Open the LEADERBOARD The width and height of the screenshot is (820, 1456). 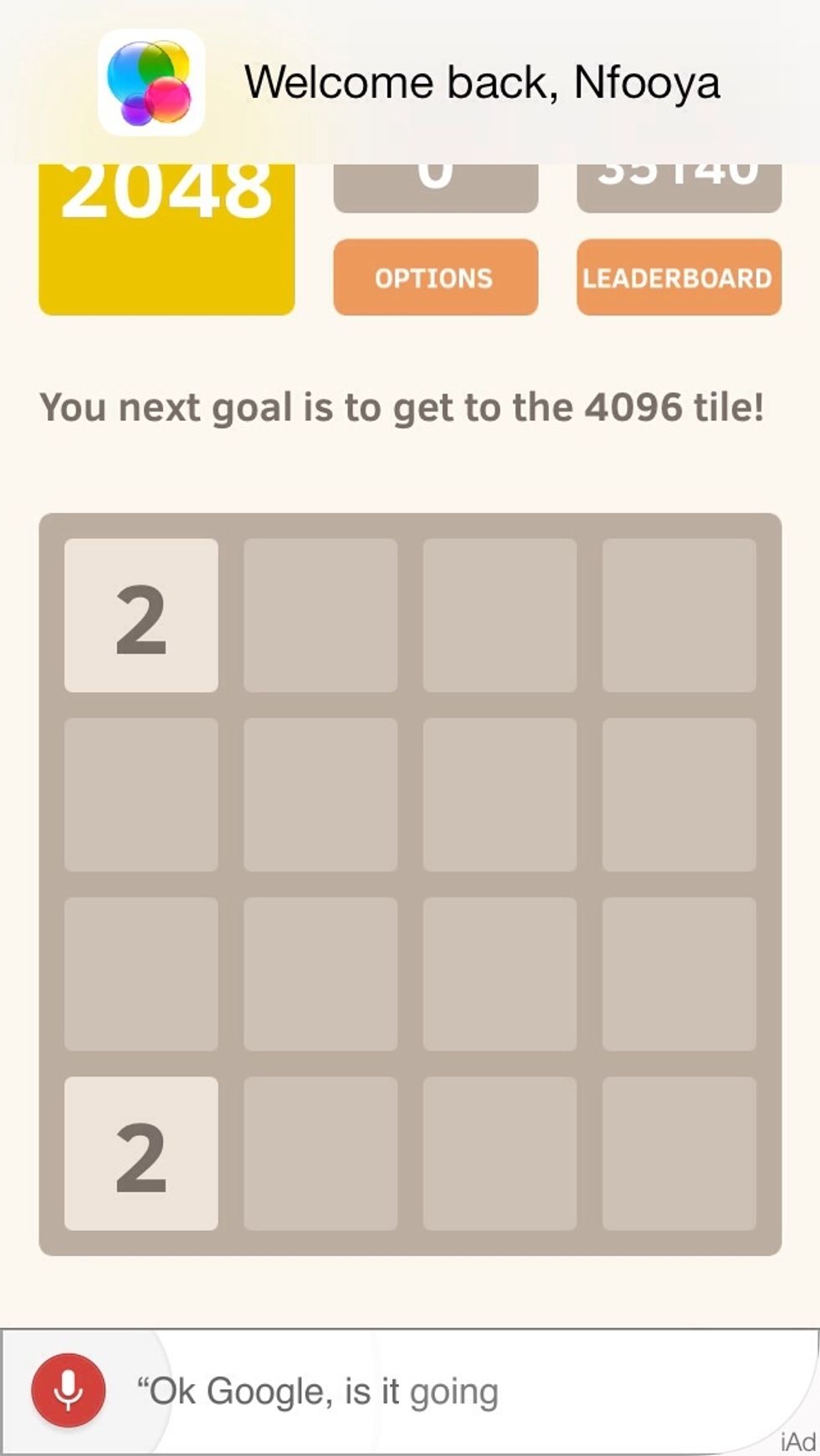tap(679, 277)
